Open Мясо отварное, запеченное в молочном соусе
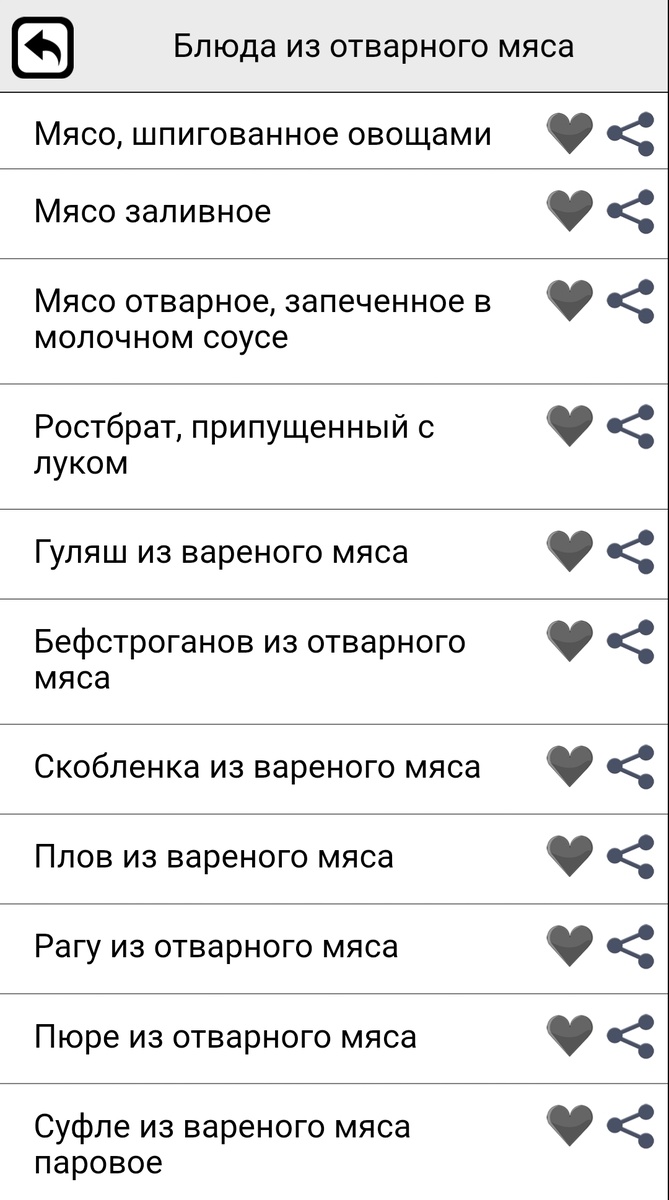The width and height of the screenshot is (669, 1200). (x=262, y=319)
